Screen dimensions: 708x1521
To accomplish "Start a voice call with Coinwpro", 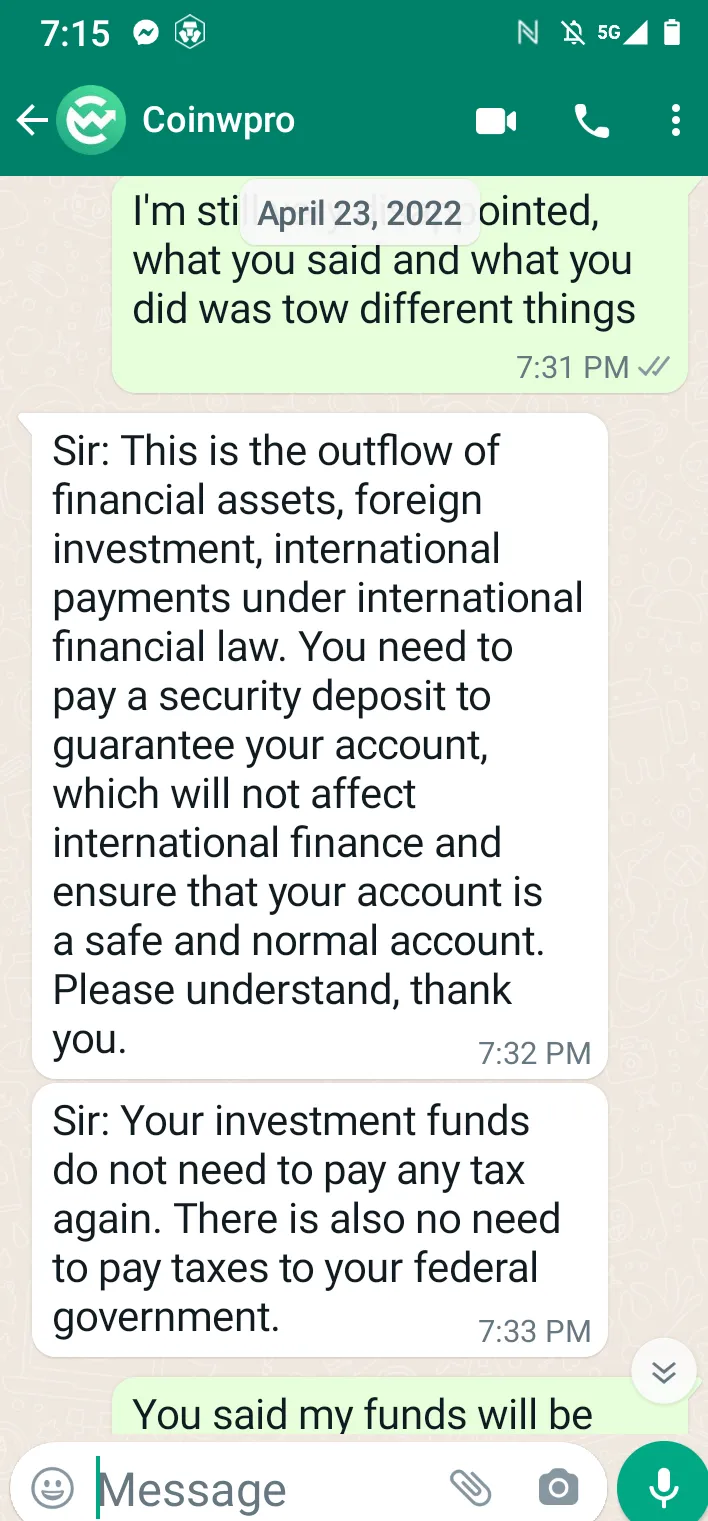I will click(x=591, y=121).
